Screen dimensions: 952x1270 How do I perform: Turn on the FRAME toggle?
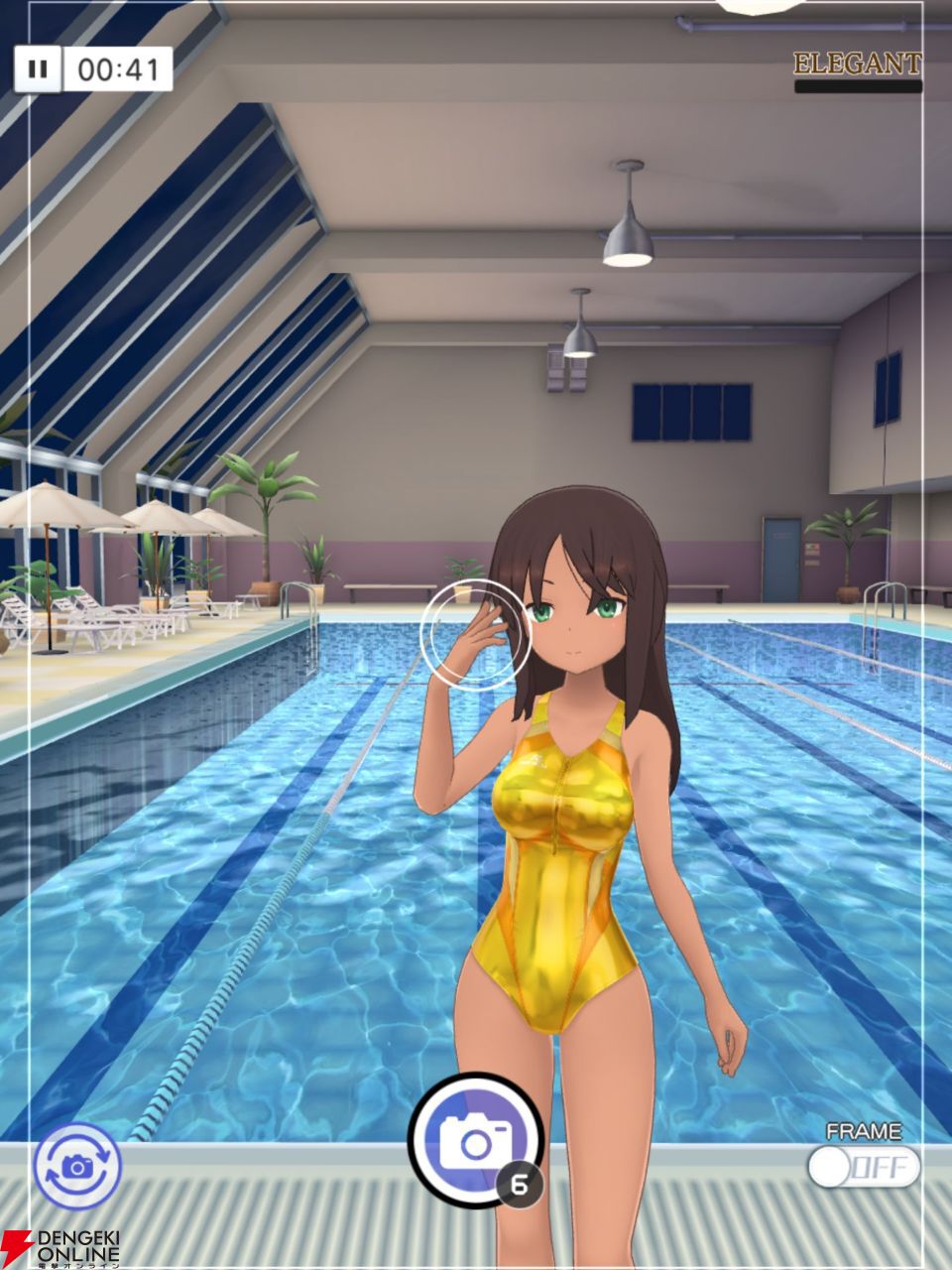pos(864,1167)
